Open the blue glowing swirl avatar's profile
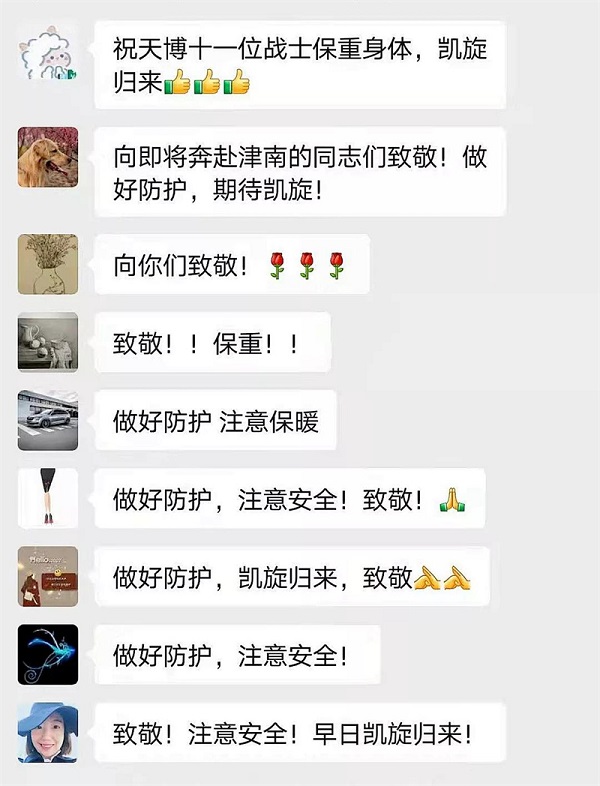 (48, 655)
